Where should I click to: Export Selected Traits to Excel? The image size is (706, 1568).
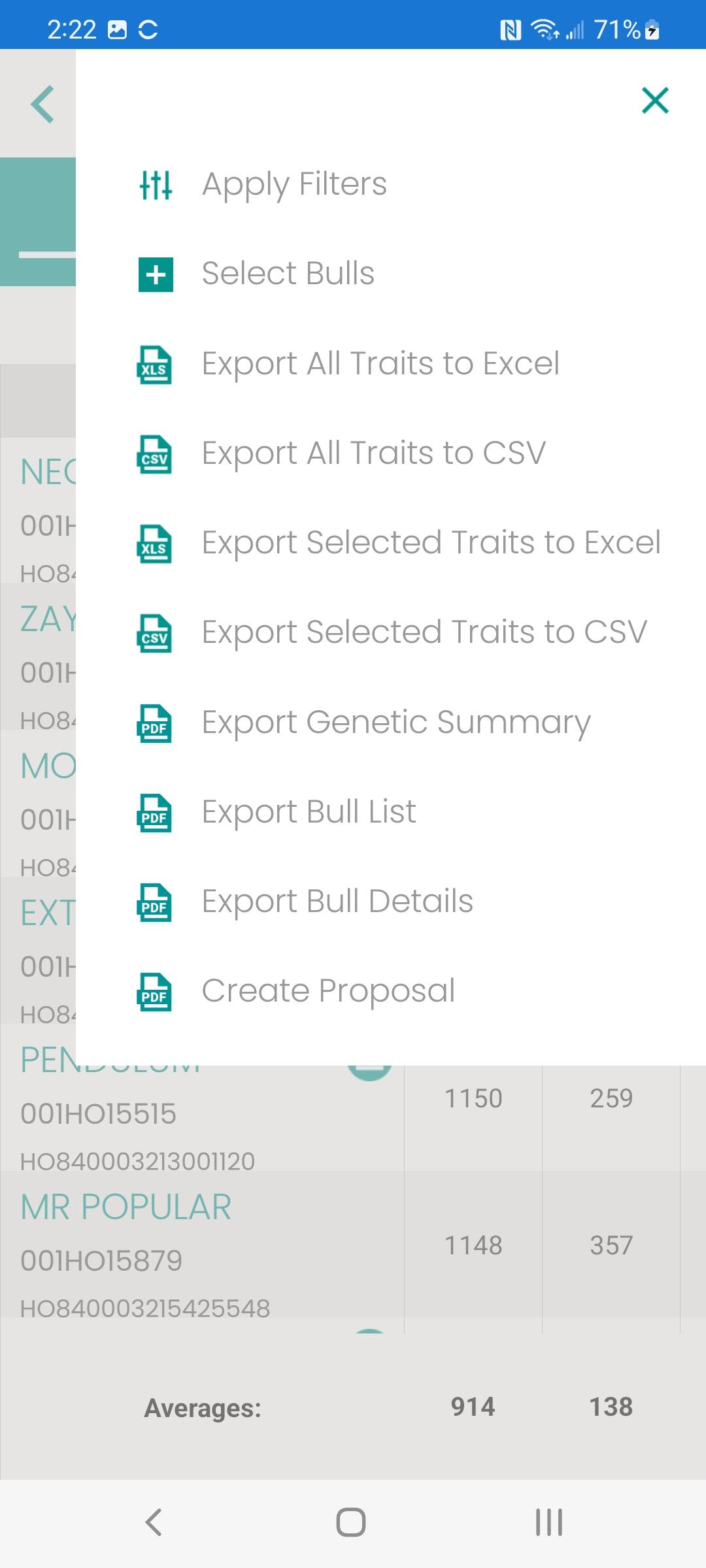(x=391, y=543)
